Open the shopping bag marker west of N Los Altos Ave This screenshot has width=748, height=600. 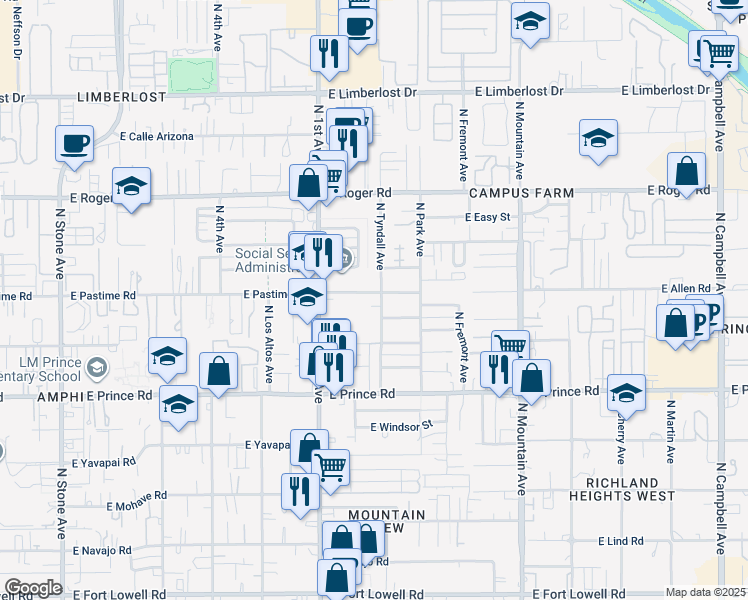pyautogui.click(x=218, y=371)
